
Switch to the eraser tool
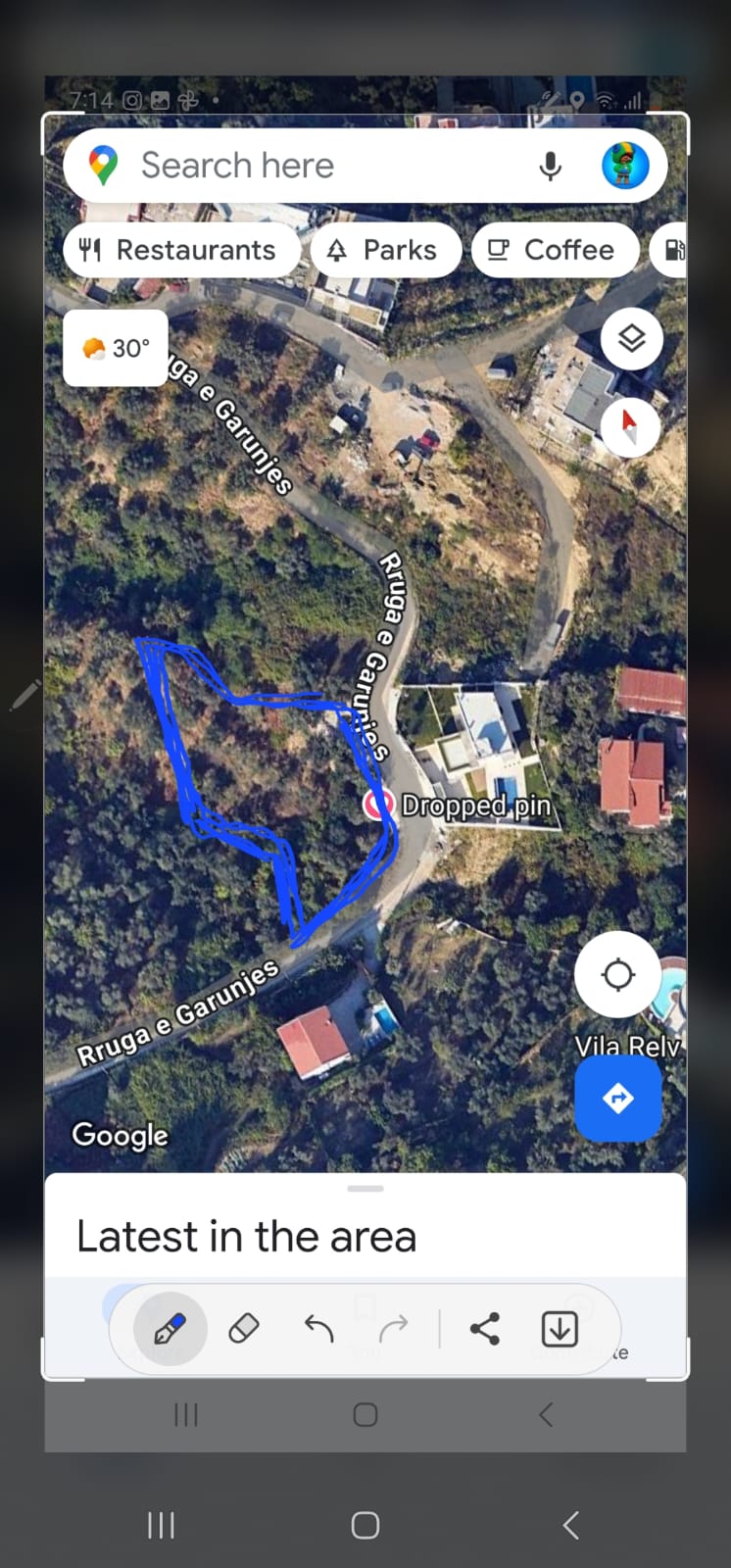pyautogui.click(x=244, y=1329)
